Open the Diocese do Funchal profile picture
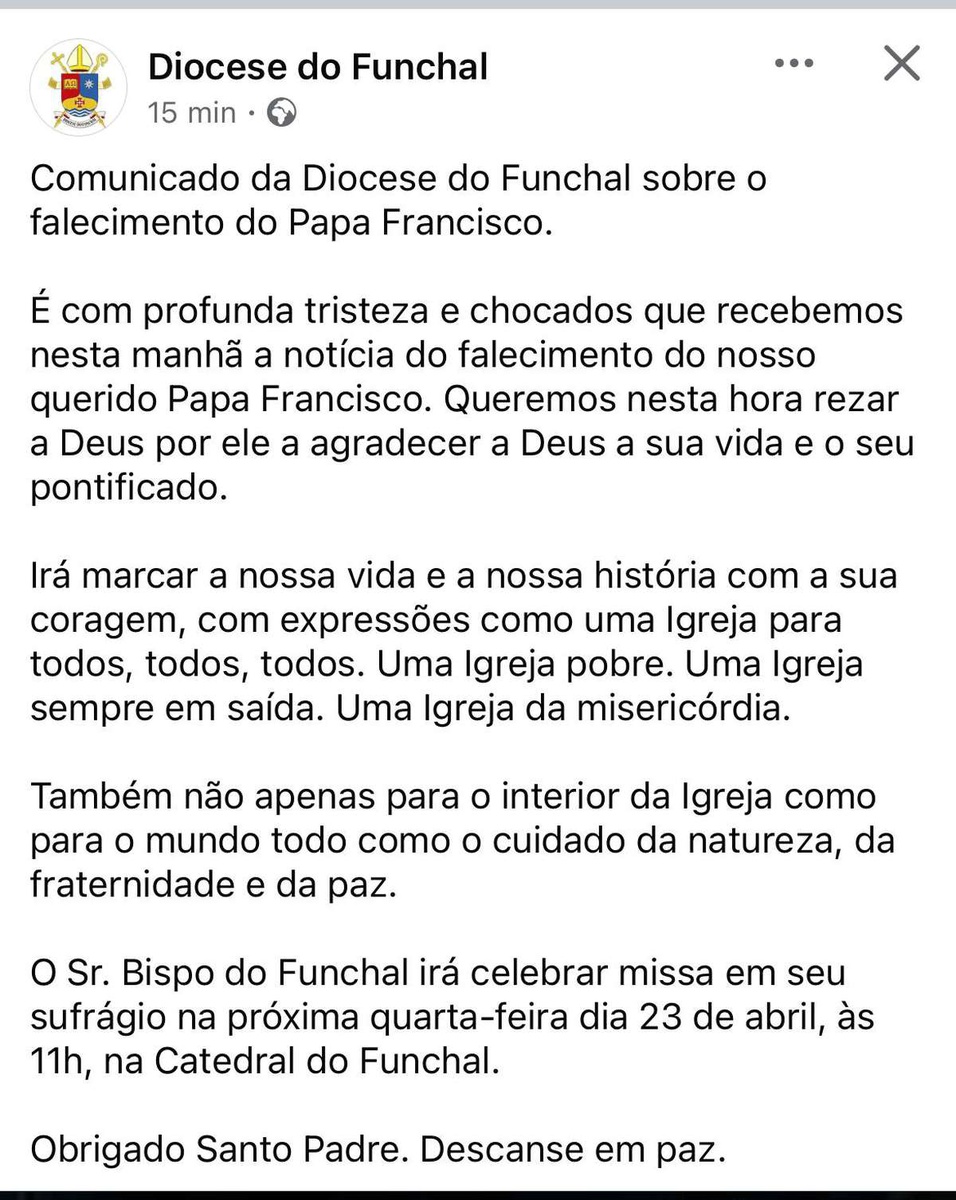 tap(85, 89)
